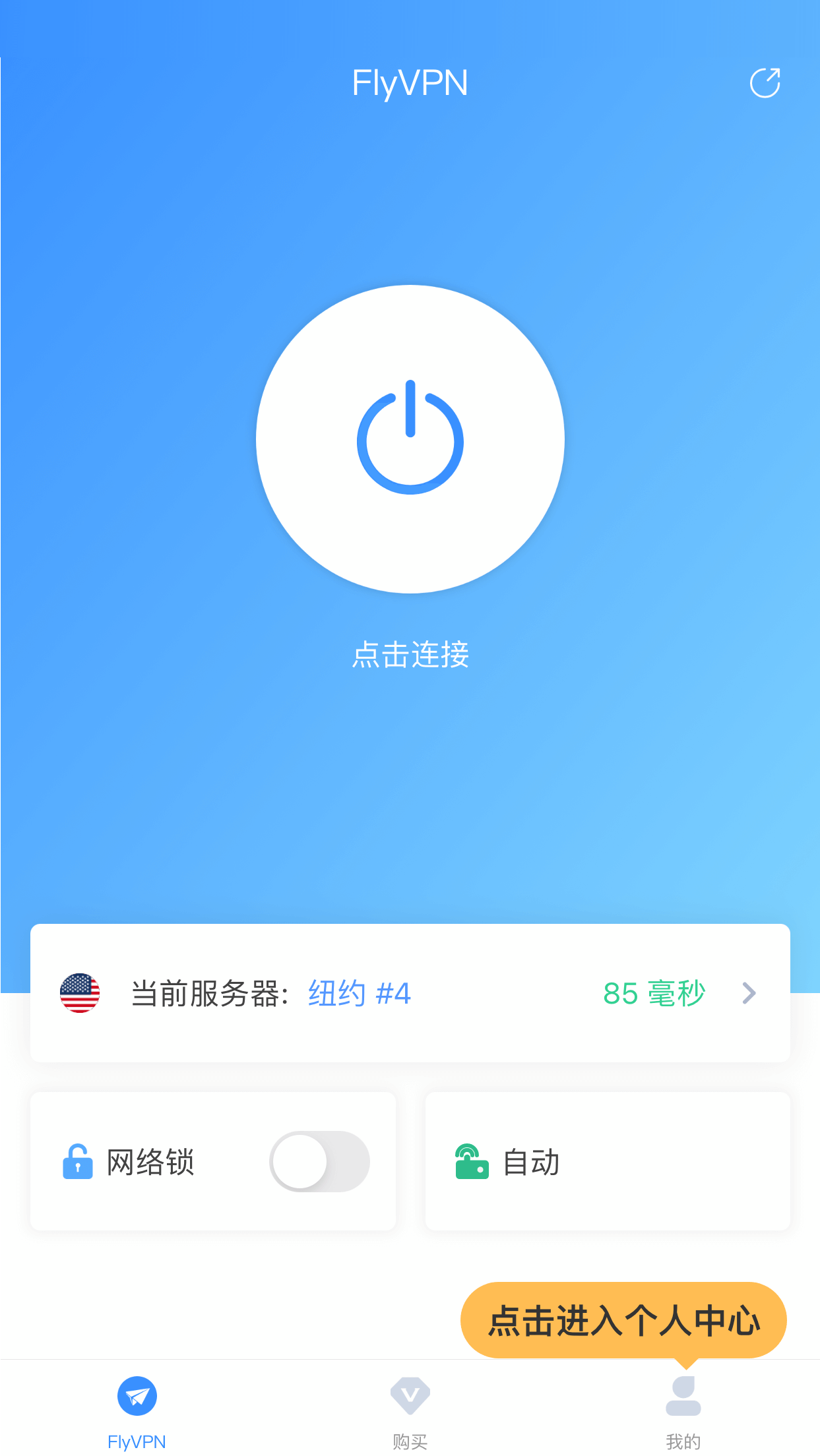Open the 自动 protocol mode card
Screen dimensions: 820x1456
pyautogui.click(x=607, y=1161)
